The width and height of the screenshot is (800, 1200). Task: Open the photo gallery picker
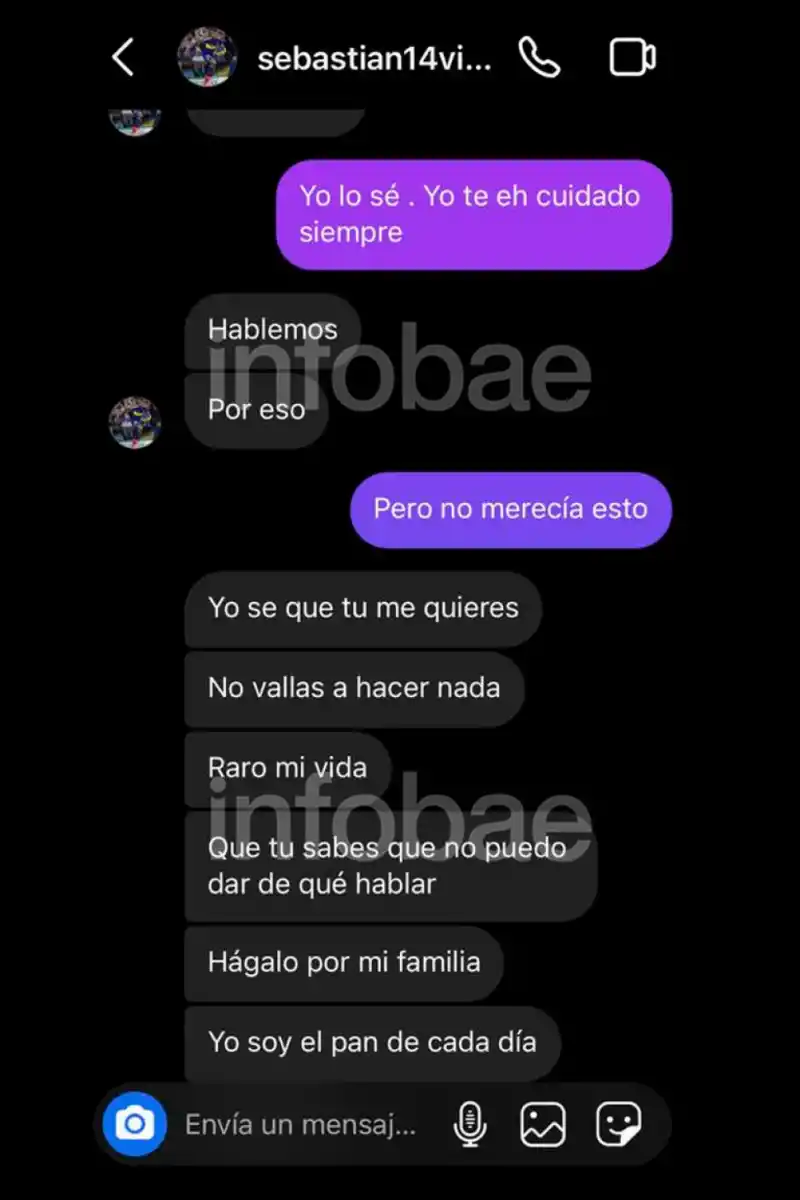pyautogui.click(x=545, y=1124)
